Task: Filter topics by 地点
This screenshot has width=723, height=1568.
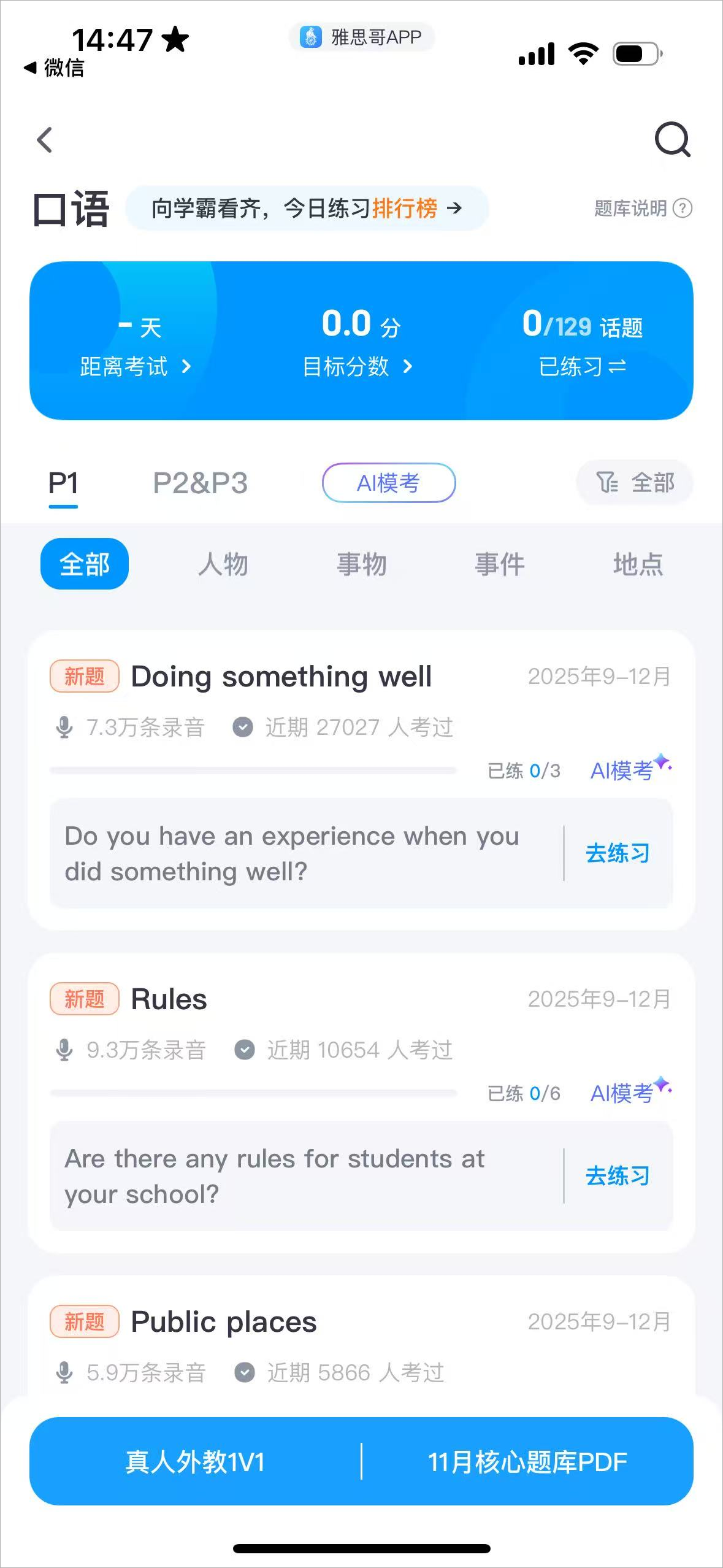Action: click(638, 564)
